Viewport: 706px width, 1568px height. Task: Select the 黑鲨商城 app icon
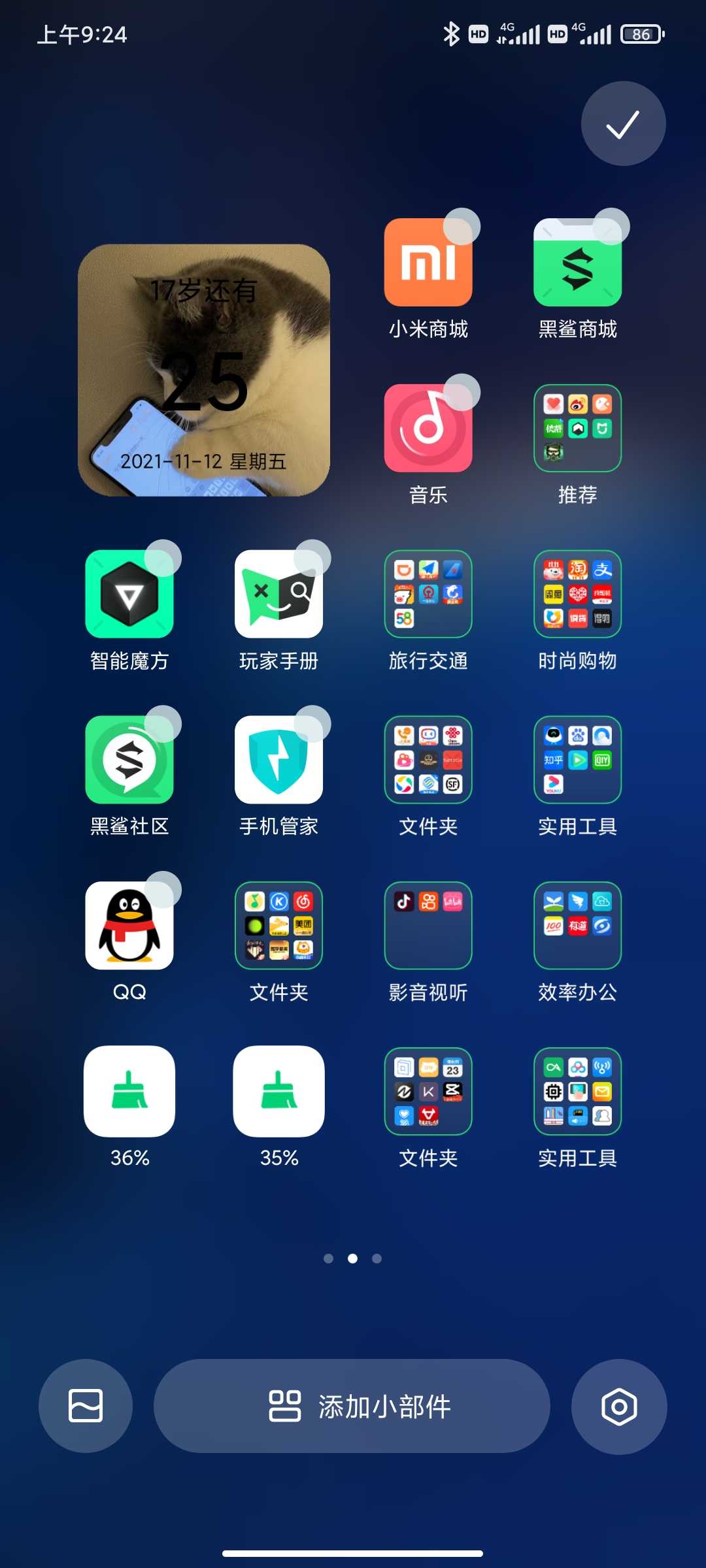coord(577,263)
